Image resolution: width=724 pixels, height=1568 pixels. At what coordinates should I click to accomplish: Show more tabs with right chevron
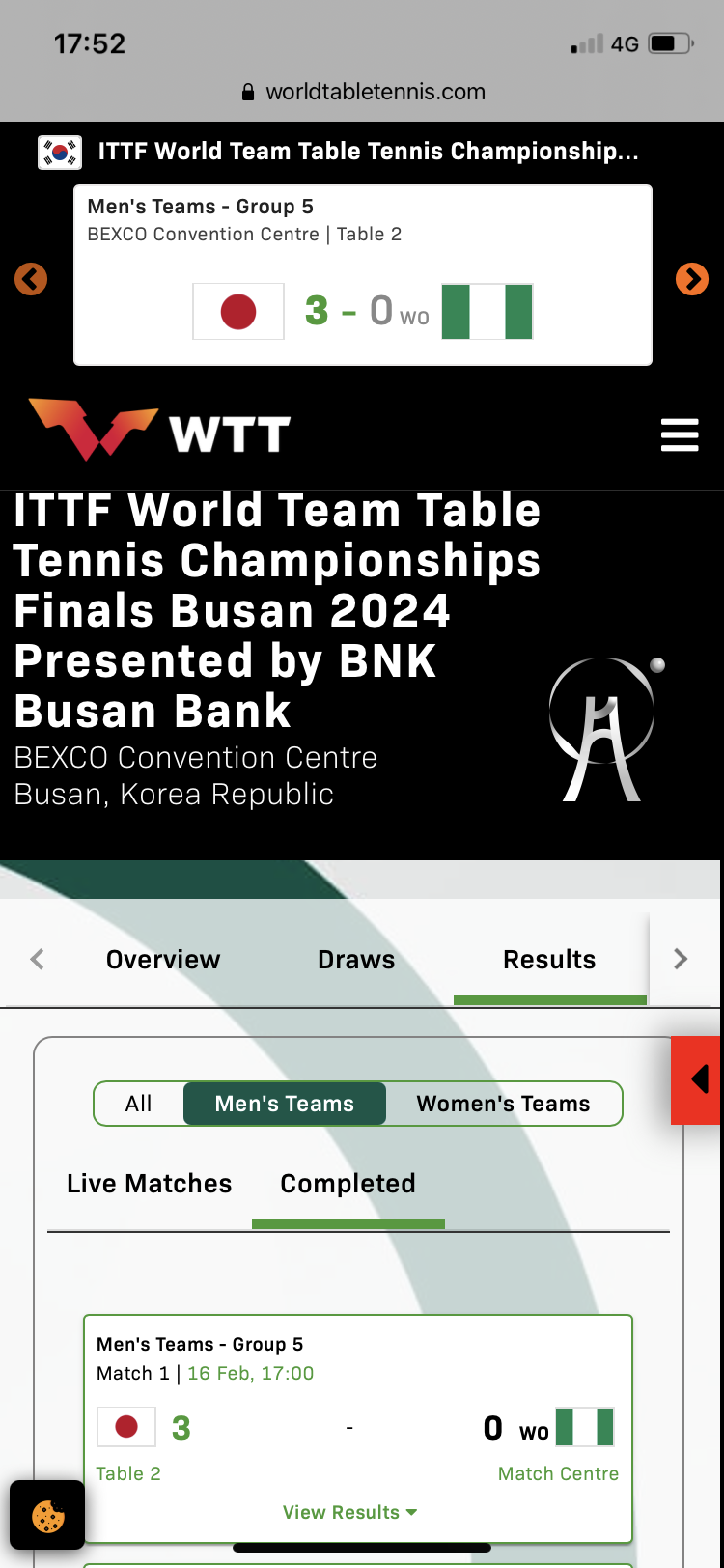(681, 960)
